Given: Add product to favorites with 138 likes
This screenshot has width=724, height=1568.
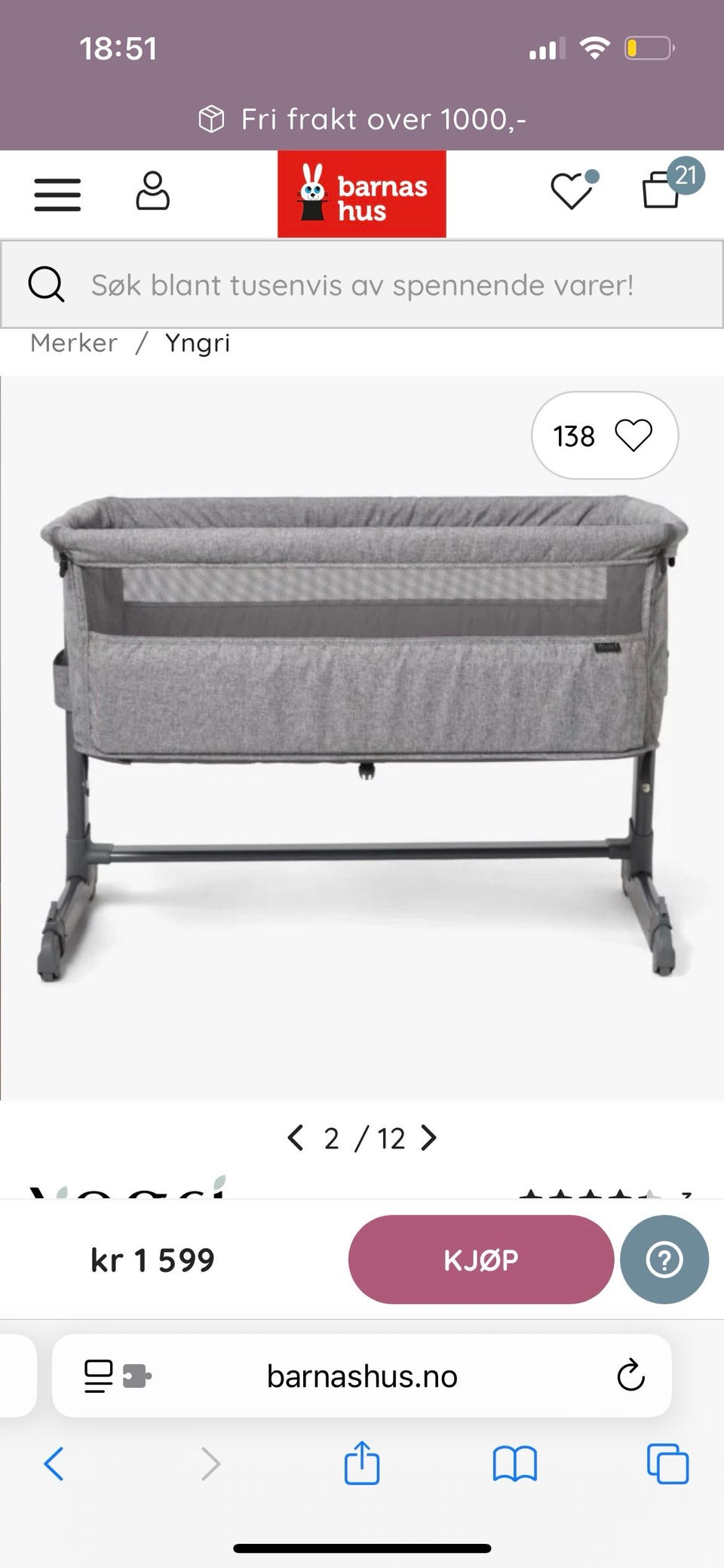Looking at the screenshot, I should (x=605, y=435).
